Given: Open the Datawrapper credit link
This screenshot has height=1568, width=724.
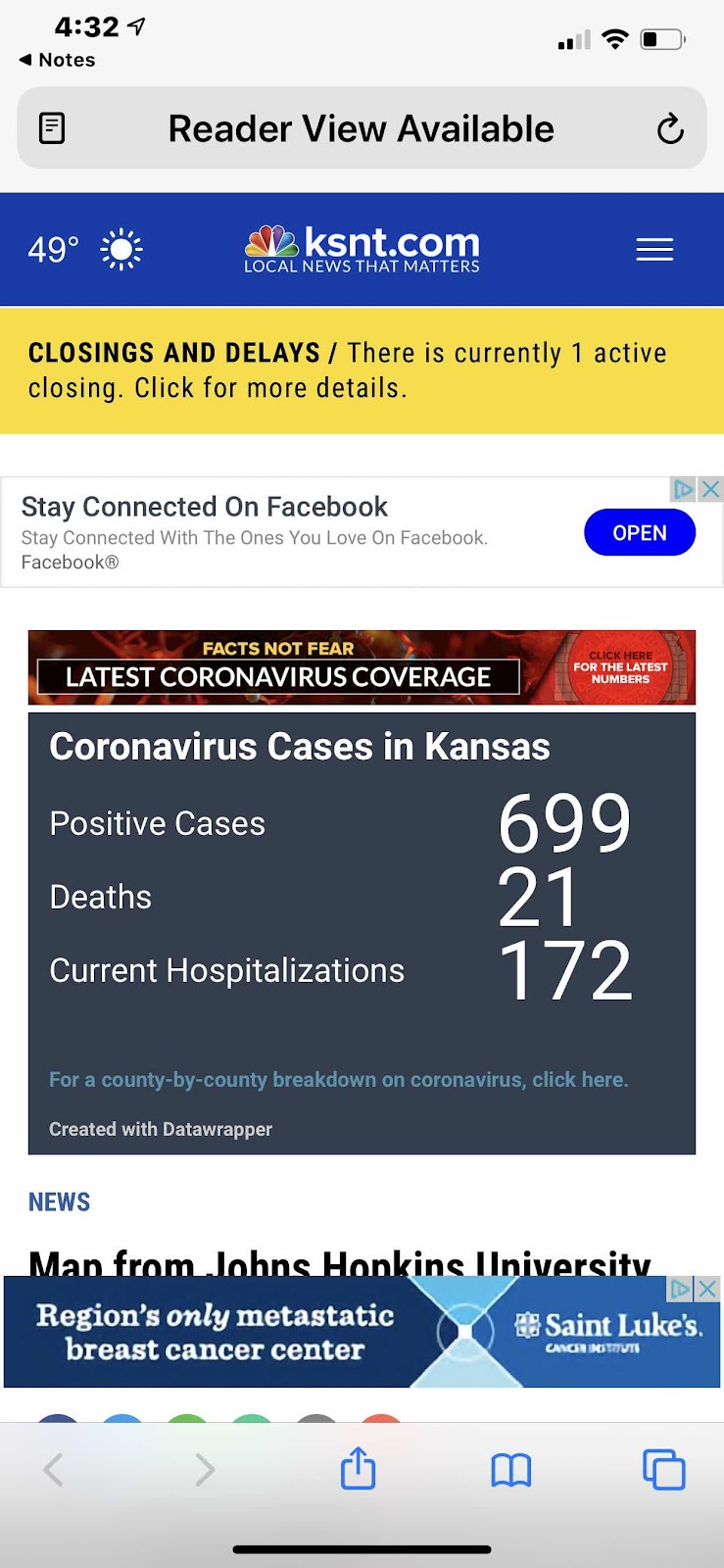Looking at the screenshot, I should (x=161, y=1129).
